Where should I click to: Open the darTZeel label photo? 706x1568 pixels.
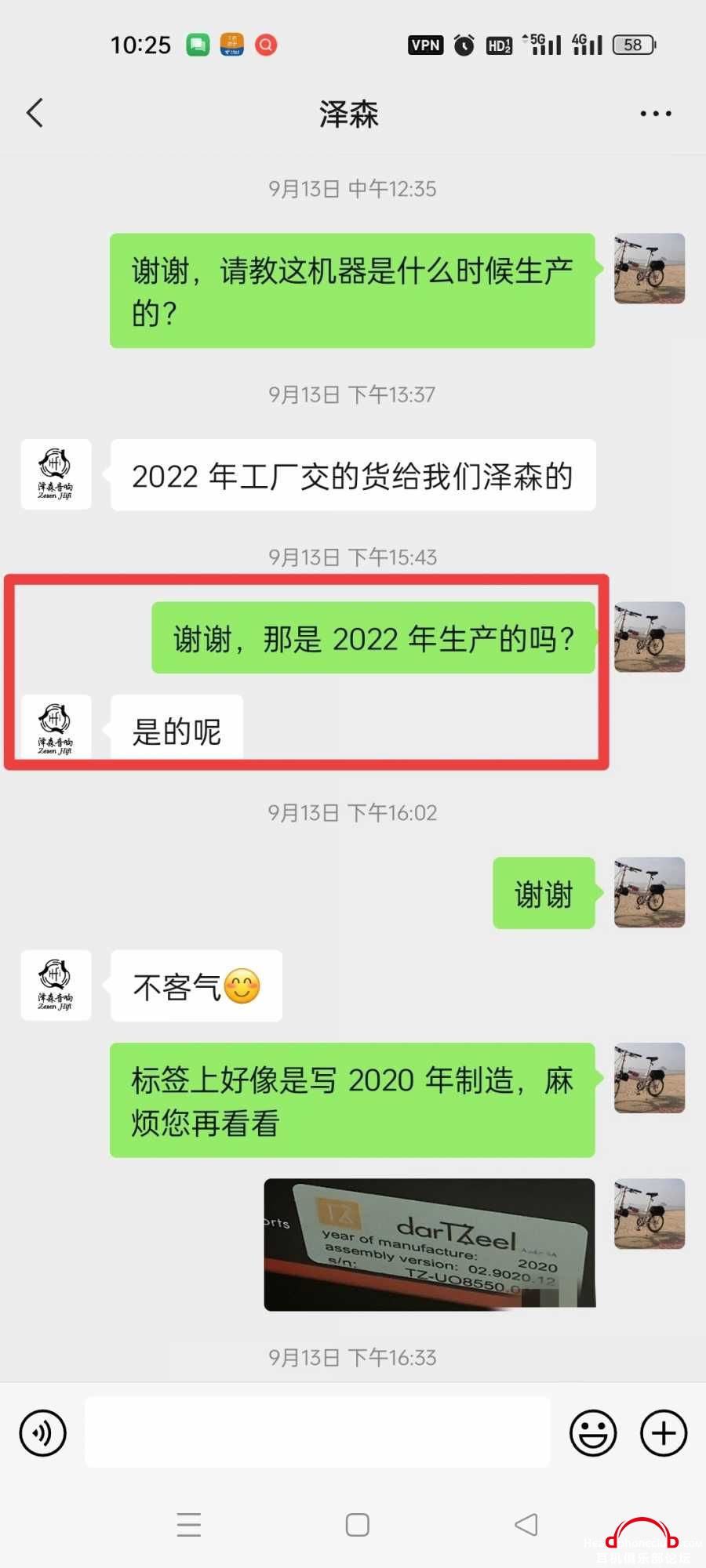(x=429, y=1243)
